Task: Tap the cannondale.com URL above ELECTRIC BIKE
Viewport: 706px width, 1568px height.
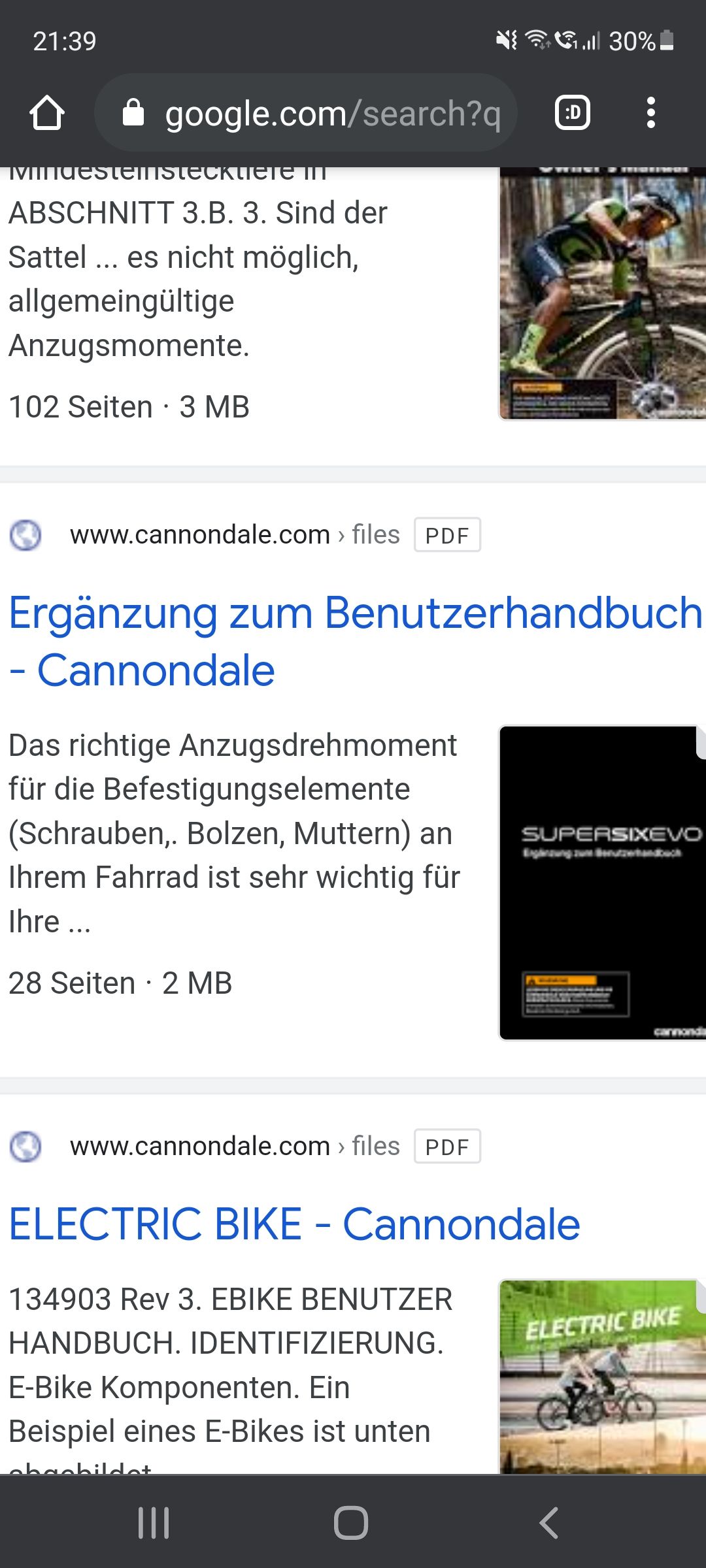Action: point(235,1146)
